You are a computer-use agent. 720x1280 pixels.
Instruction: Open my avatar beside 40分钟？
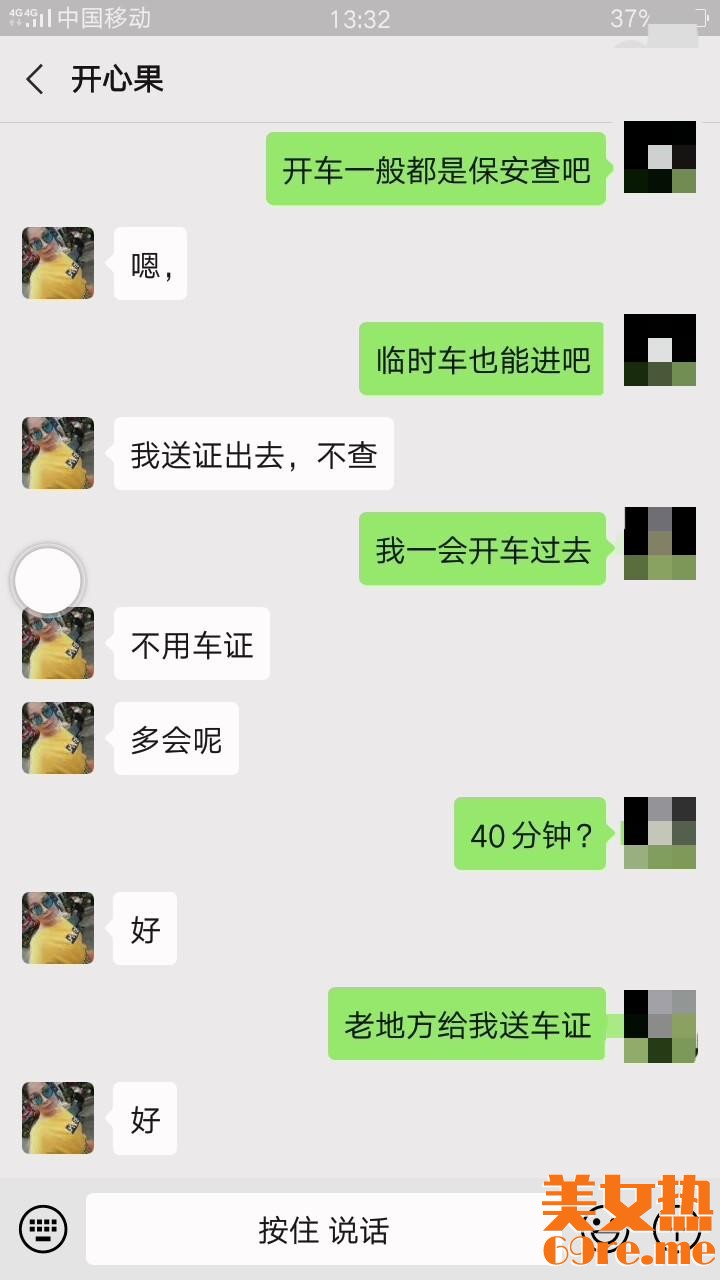point(659,833)
